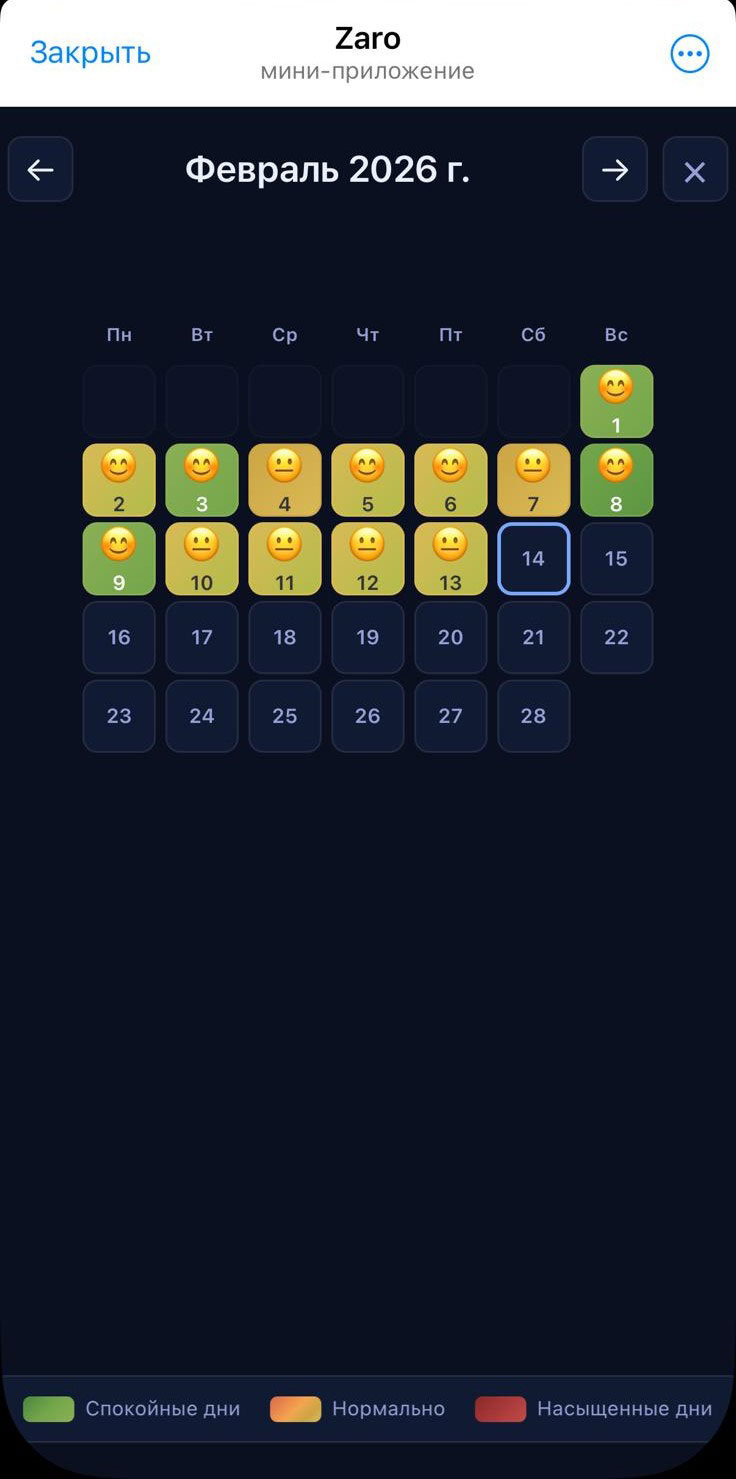Select the unmarked day 15 cell

tap(616, 558)
